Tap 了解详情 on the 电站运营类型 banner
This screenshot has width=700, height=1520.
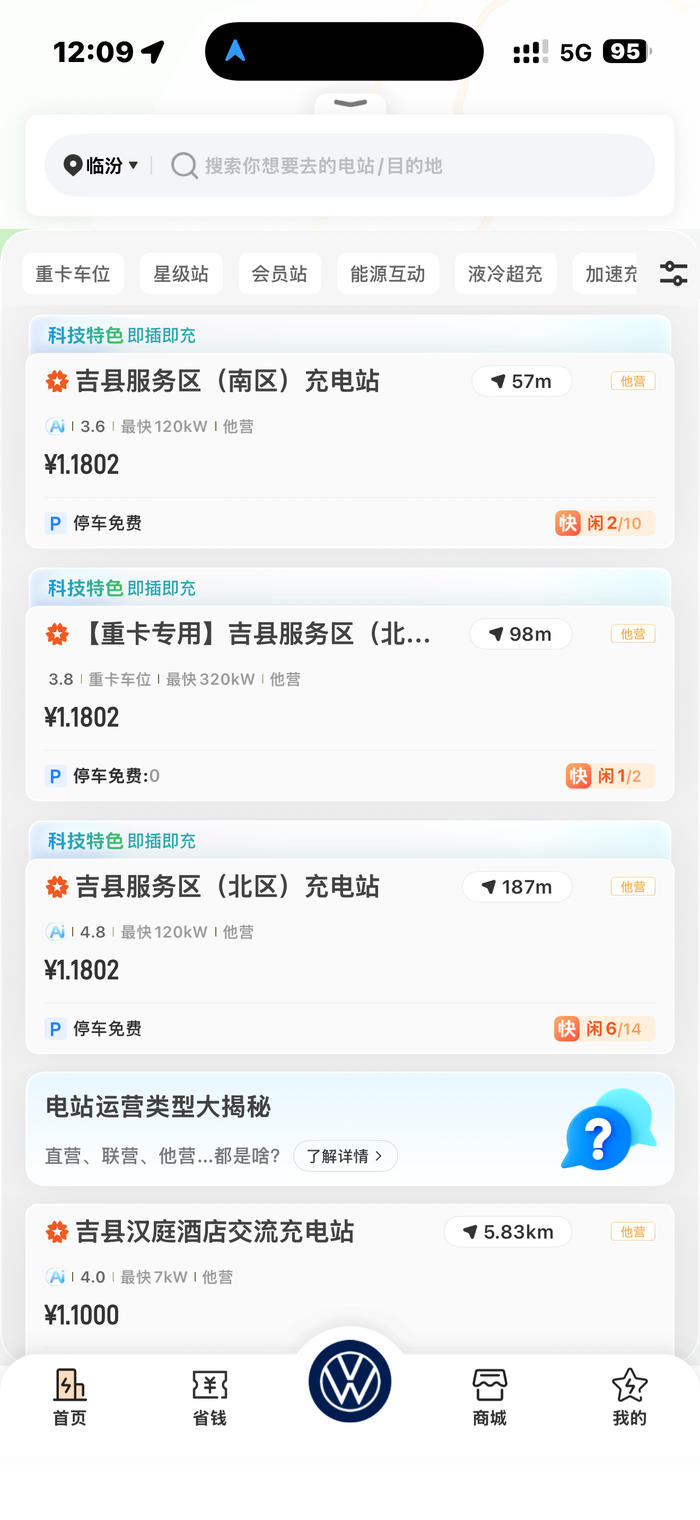(x=345, y=1156)
